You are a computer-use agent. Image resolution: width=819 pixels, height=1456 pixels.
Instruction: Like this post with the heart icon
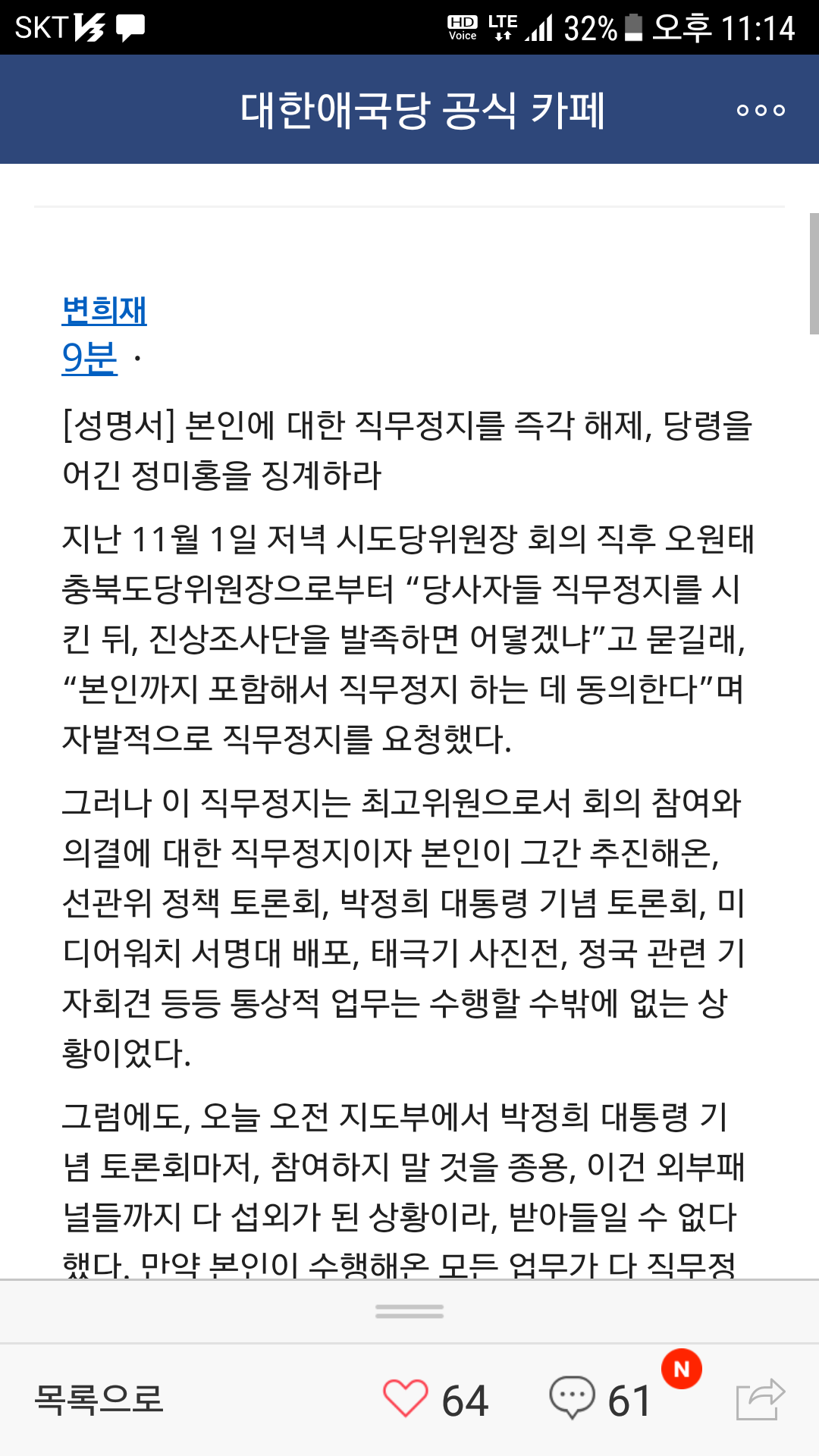coord(406,1399)
